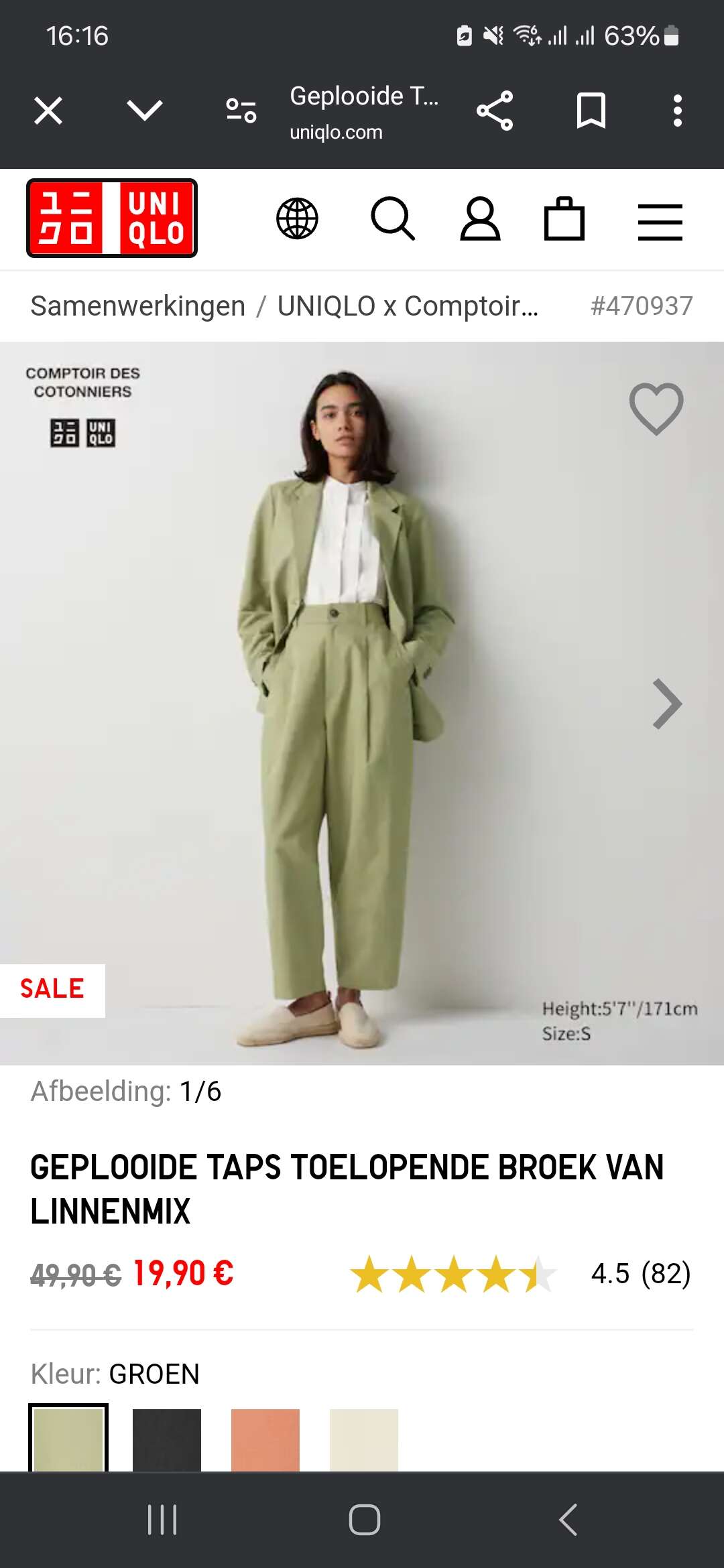
Task: Open the site search magnifier
Action: pyautogui.click(x=393, y=218)
